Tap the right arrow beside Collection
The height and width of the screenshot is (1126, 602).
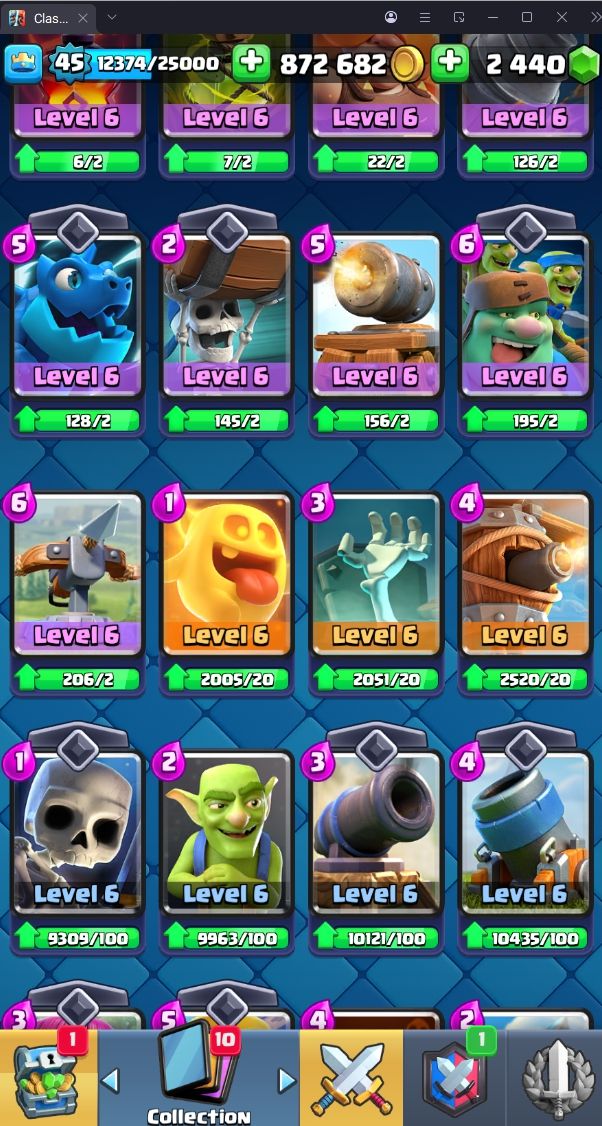(287, 1080)
